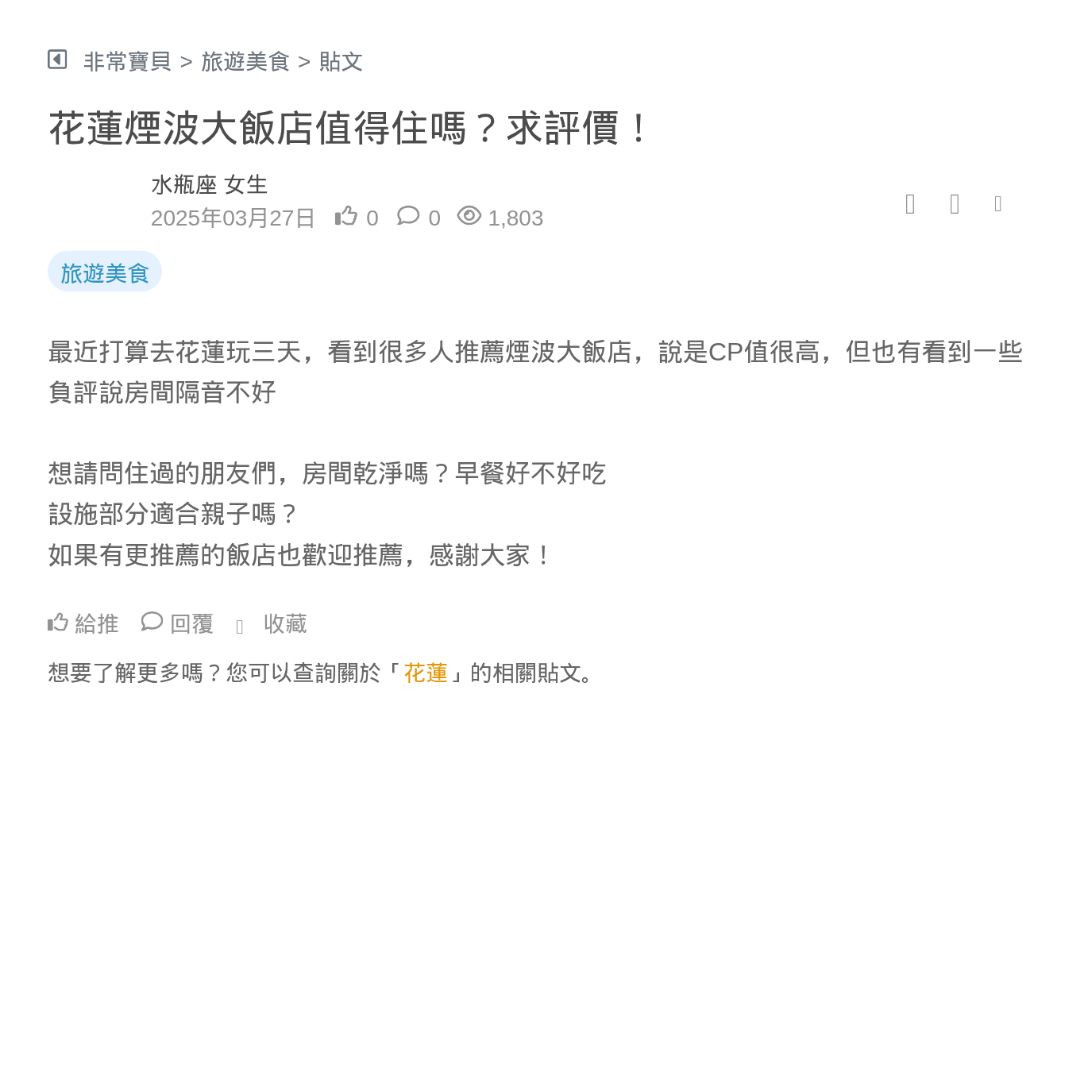Go to 旅遊美食 breadcrumb section
The width and height of the screenshot is (1080, 1080).
(x=245, y=62)
